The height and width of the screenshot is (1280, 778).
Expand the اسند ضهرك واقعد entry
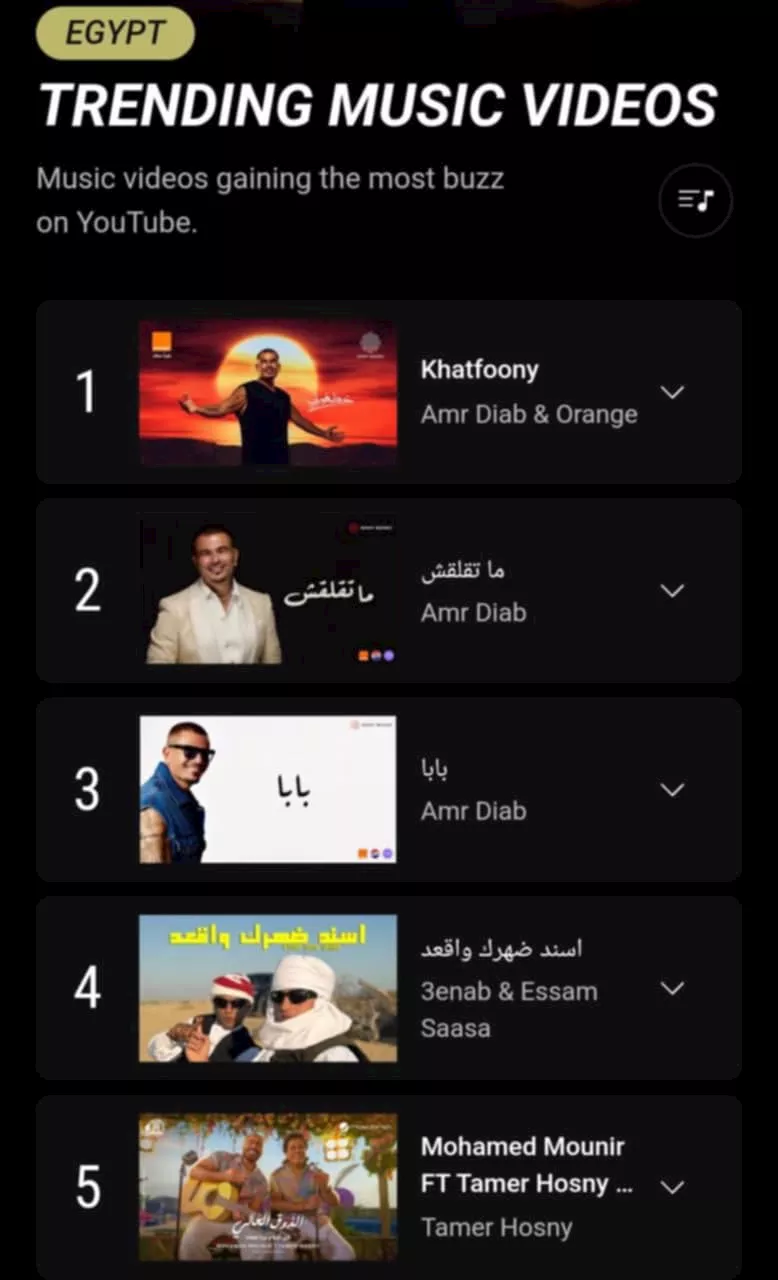point(672,988)
